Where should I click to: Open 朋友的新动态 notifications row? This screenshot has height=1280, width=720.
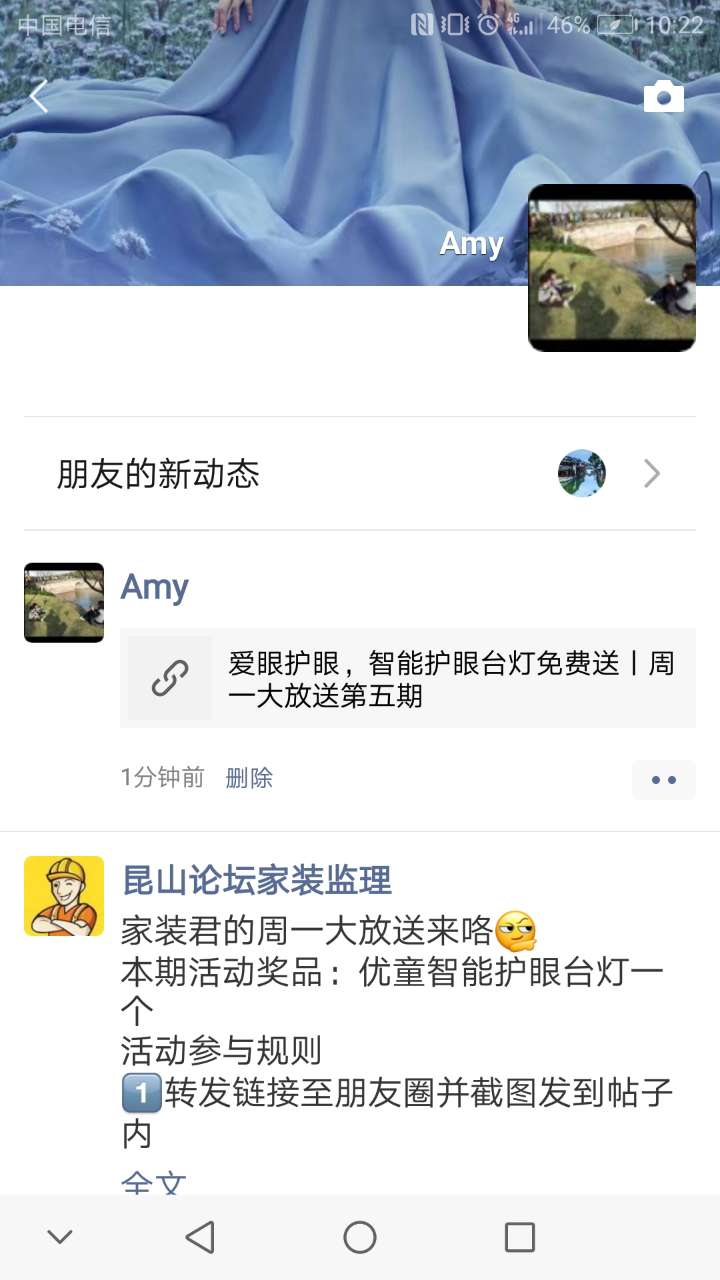[360, 473]
